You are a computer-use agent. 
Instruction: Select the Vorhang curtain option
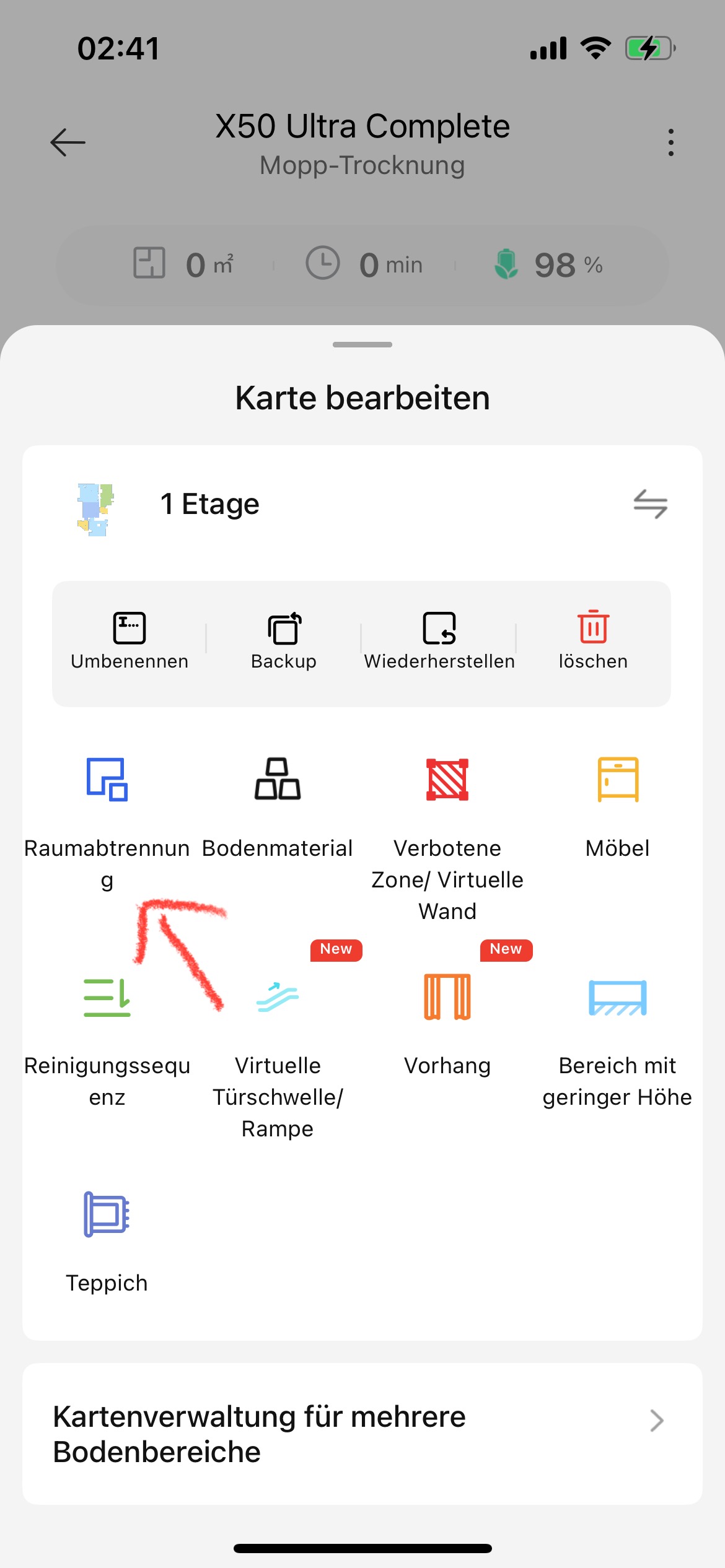(x=447, y=1022)
